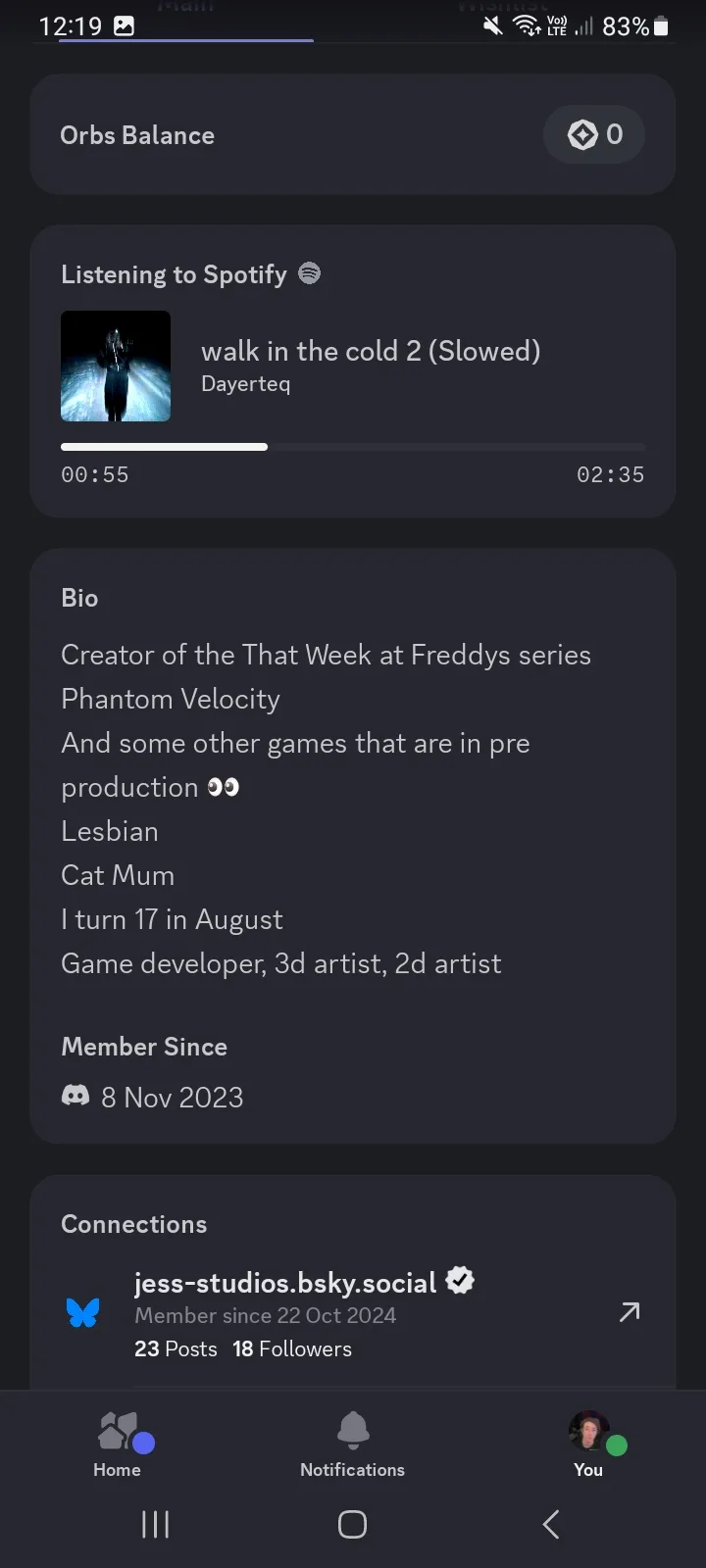Image resolution: width=706 pixels, height=1568 pixels.
Task: Open the Orbs Balance card
Action: pos(353,134)
